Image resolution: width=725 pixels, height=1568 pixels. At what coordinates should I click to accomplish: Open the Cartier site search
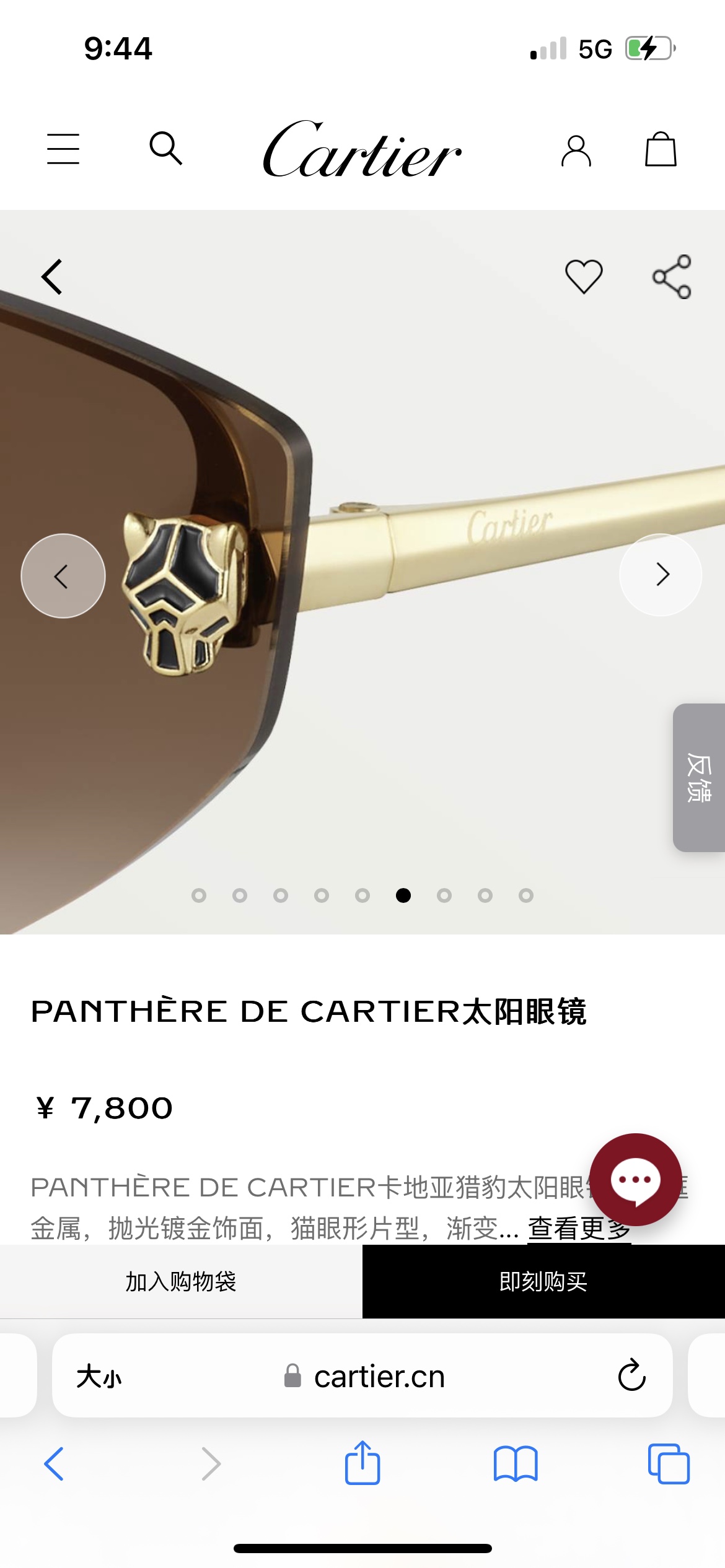(166, 148)
